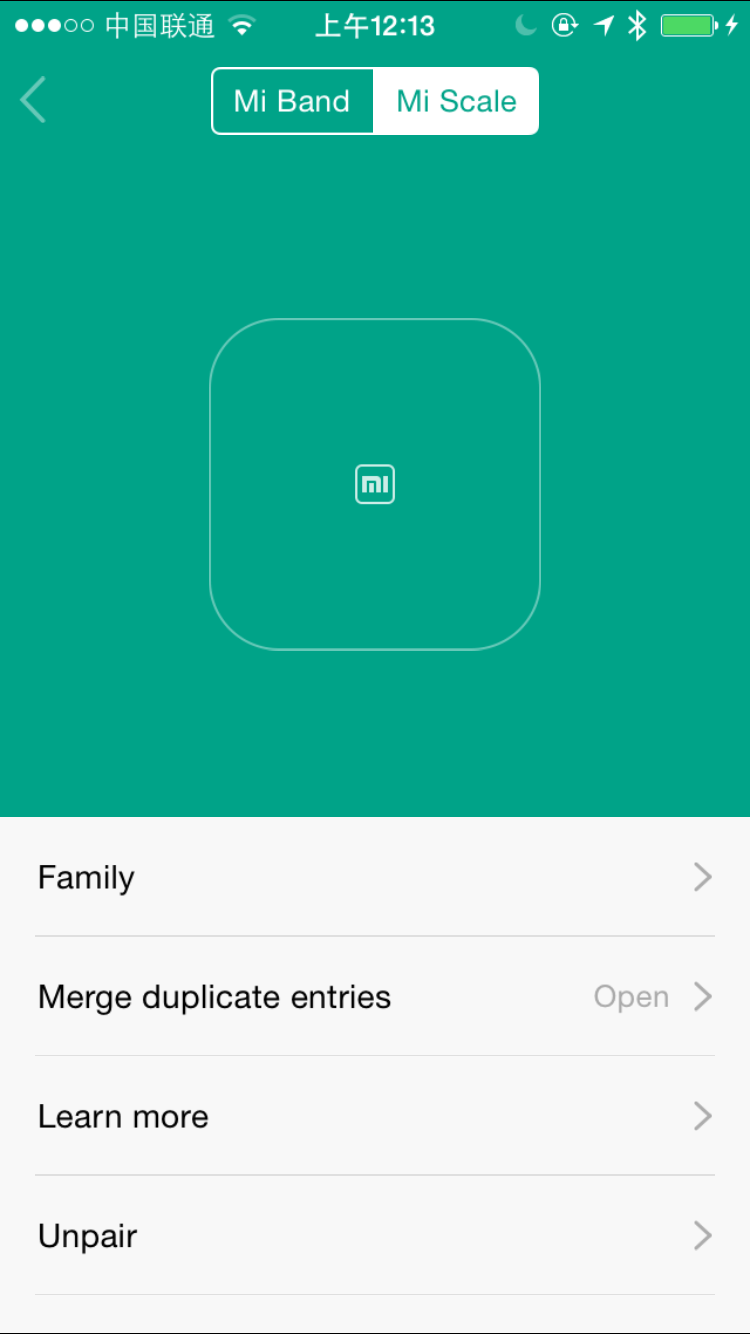Open Merge duplicate entries setting
750x1334 pixels.
click(375, 996)
